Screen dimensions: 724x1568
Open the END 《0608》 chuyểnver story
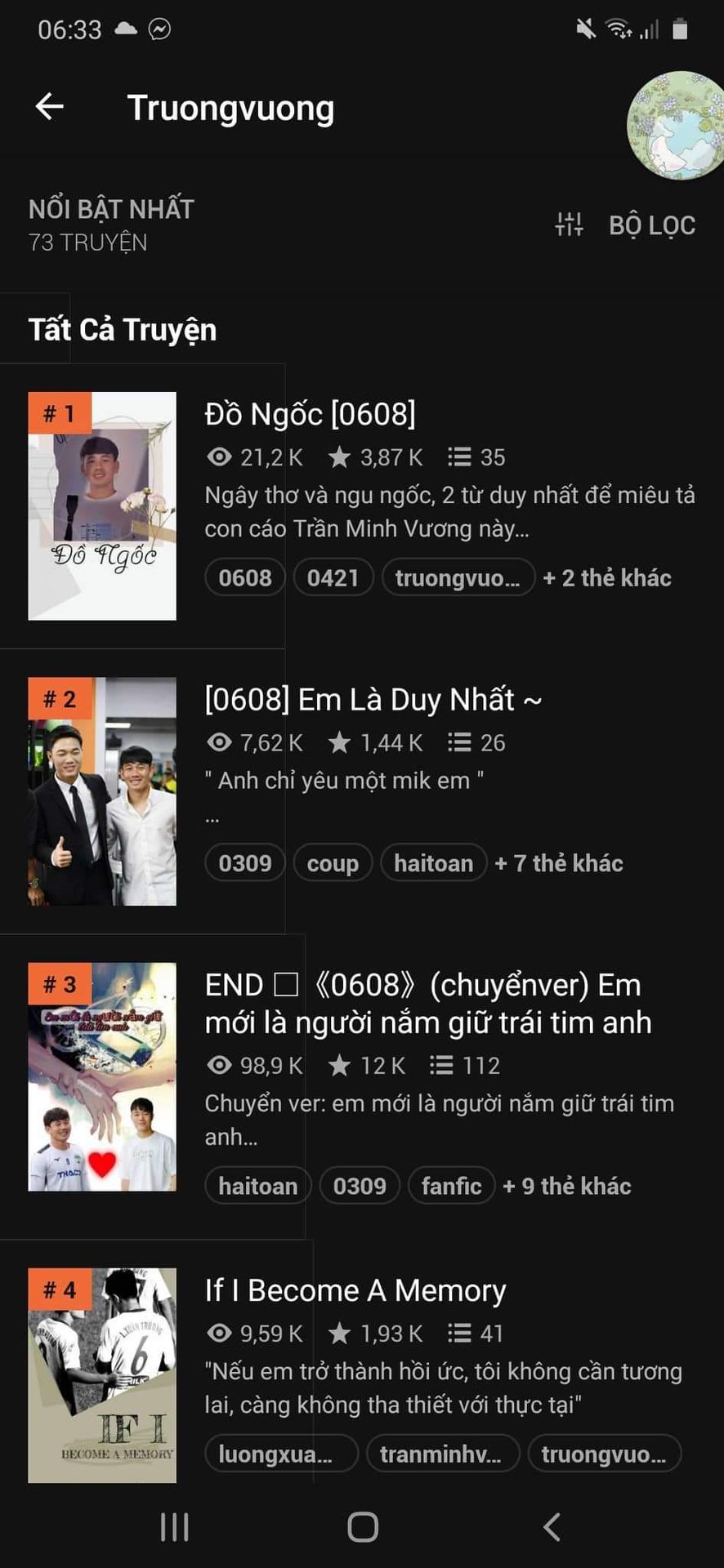(x=427, y=1004)
